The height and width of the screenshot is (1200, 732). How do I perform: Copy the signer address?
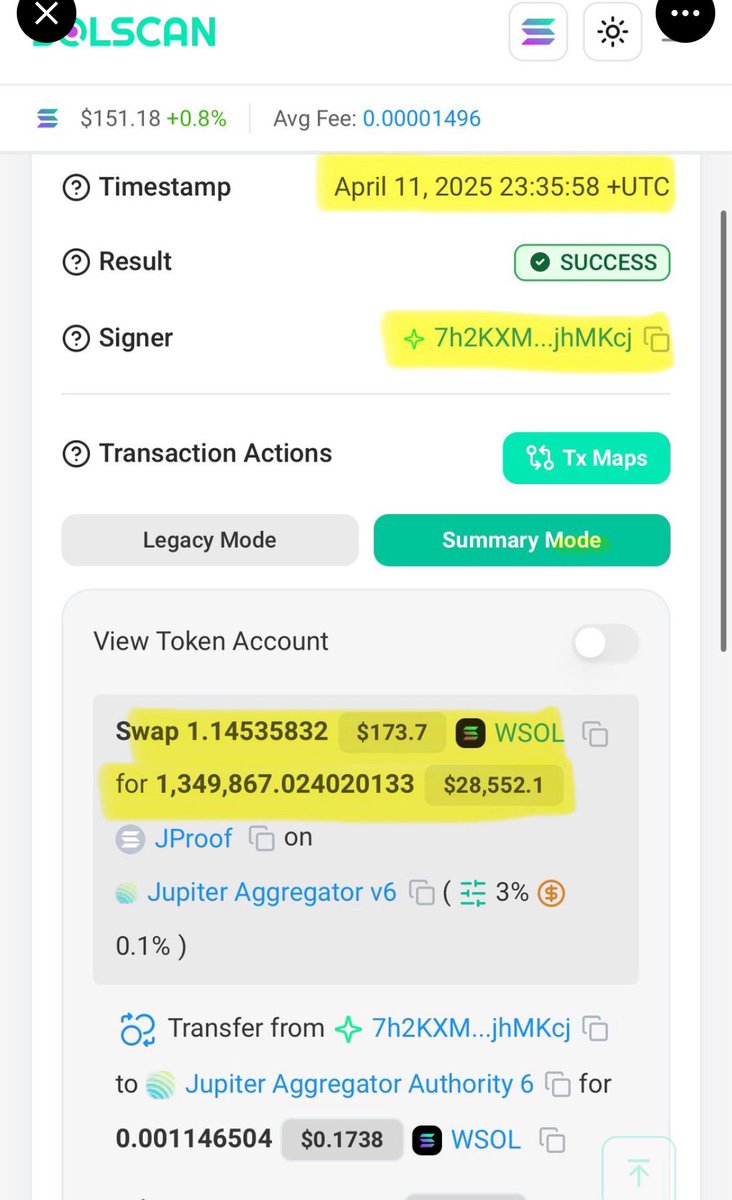click(x=657, y=340)
